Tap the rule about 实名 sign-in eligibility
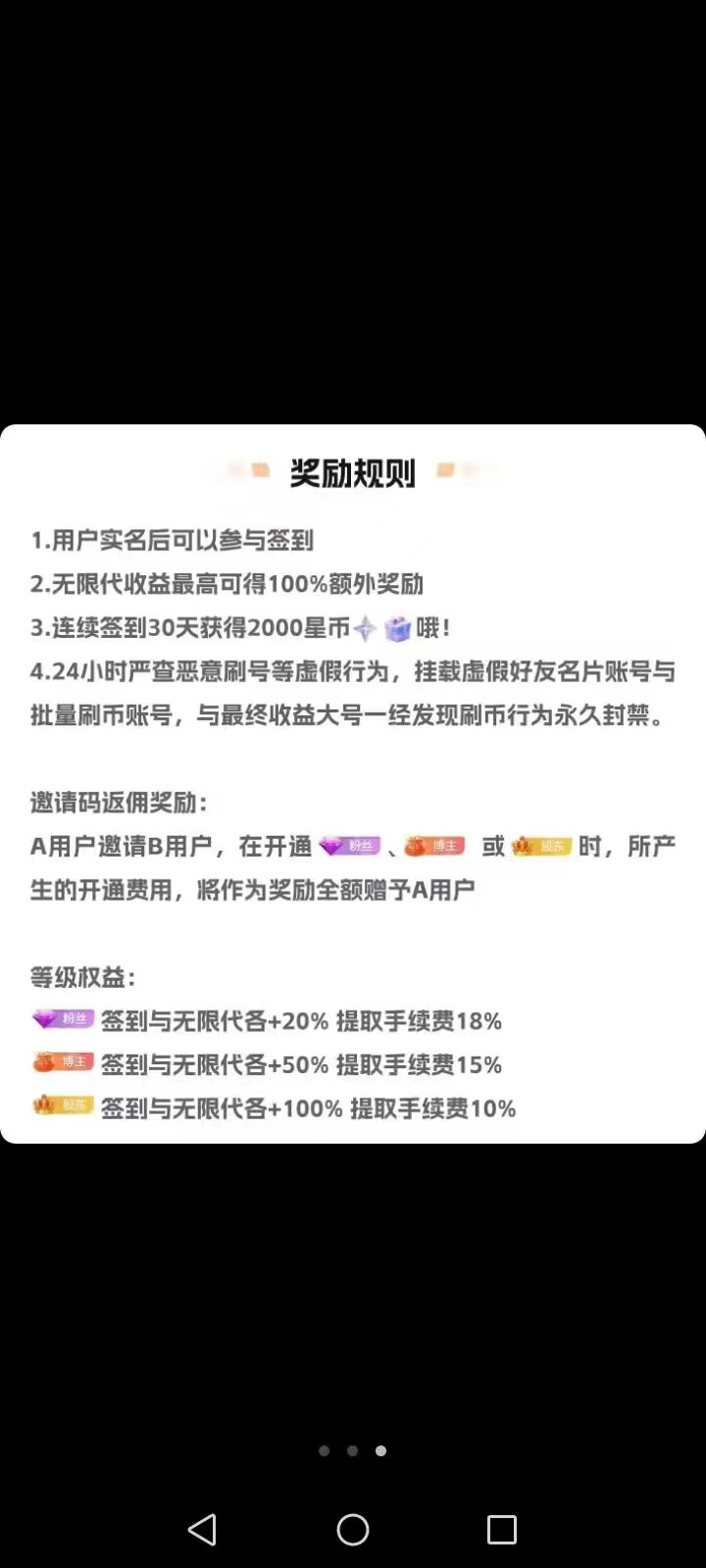706x1568 pixels. 172,540
